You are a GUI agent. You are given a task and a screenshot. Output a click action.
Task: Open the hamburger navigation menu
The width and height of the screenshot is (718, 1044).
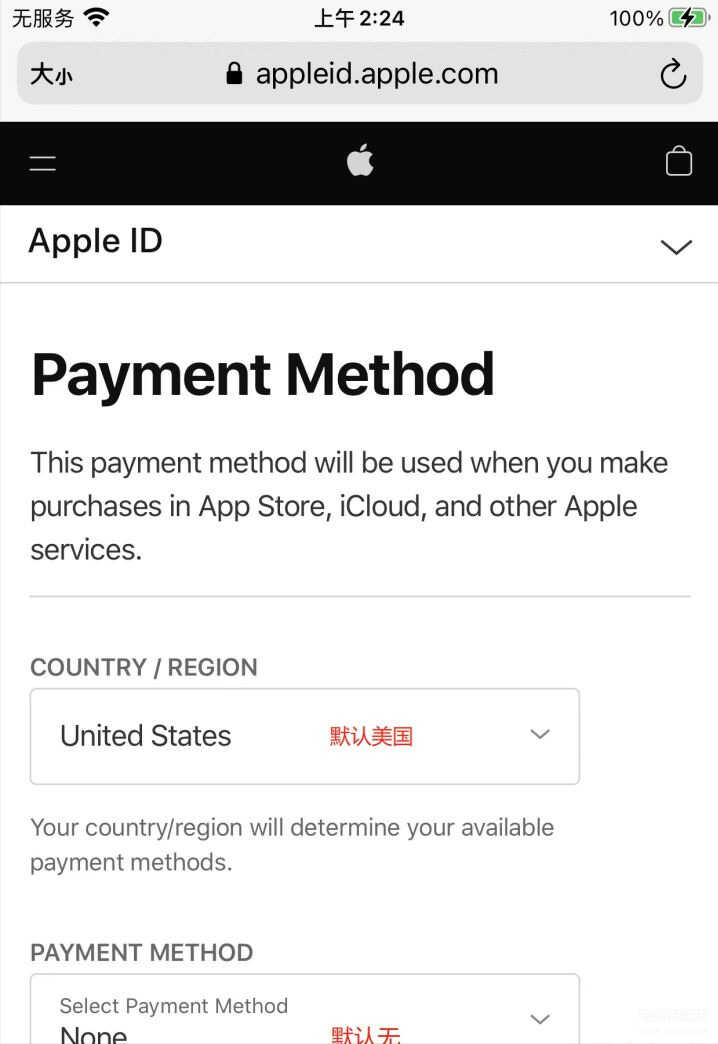click(x=43, y=163)
